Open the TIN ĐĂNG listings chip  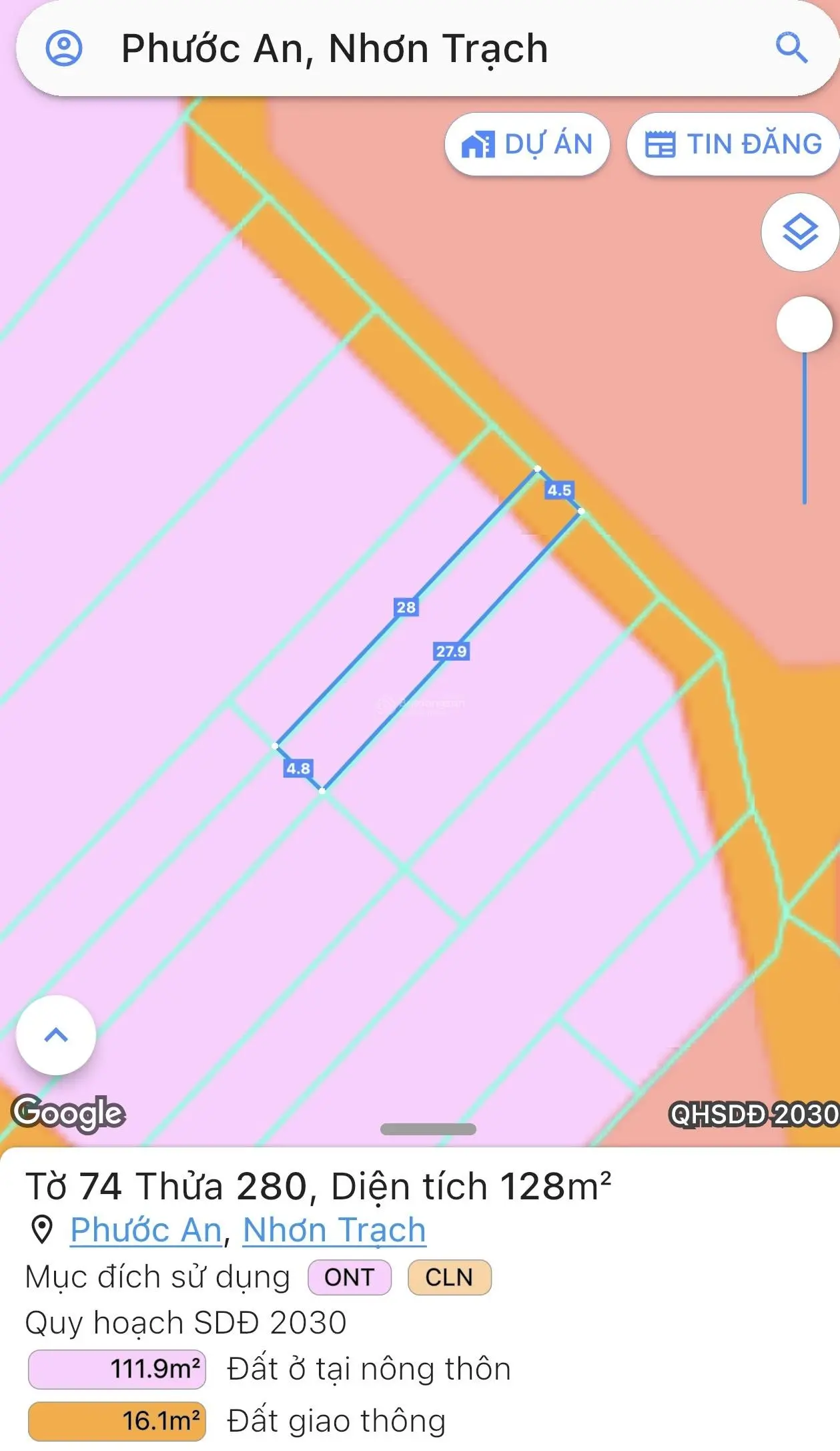(733, 144)
